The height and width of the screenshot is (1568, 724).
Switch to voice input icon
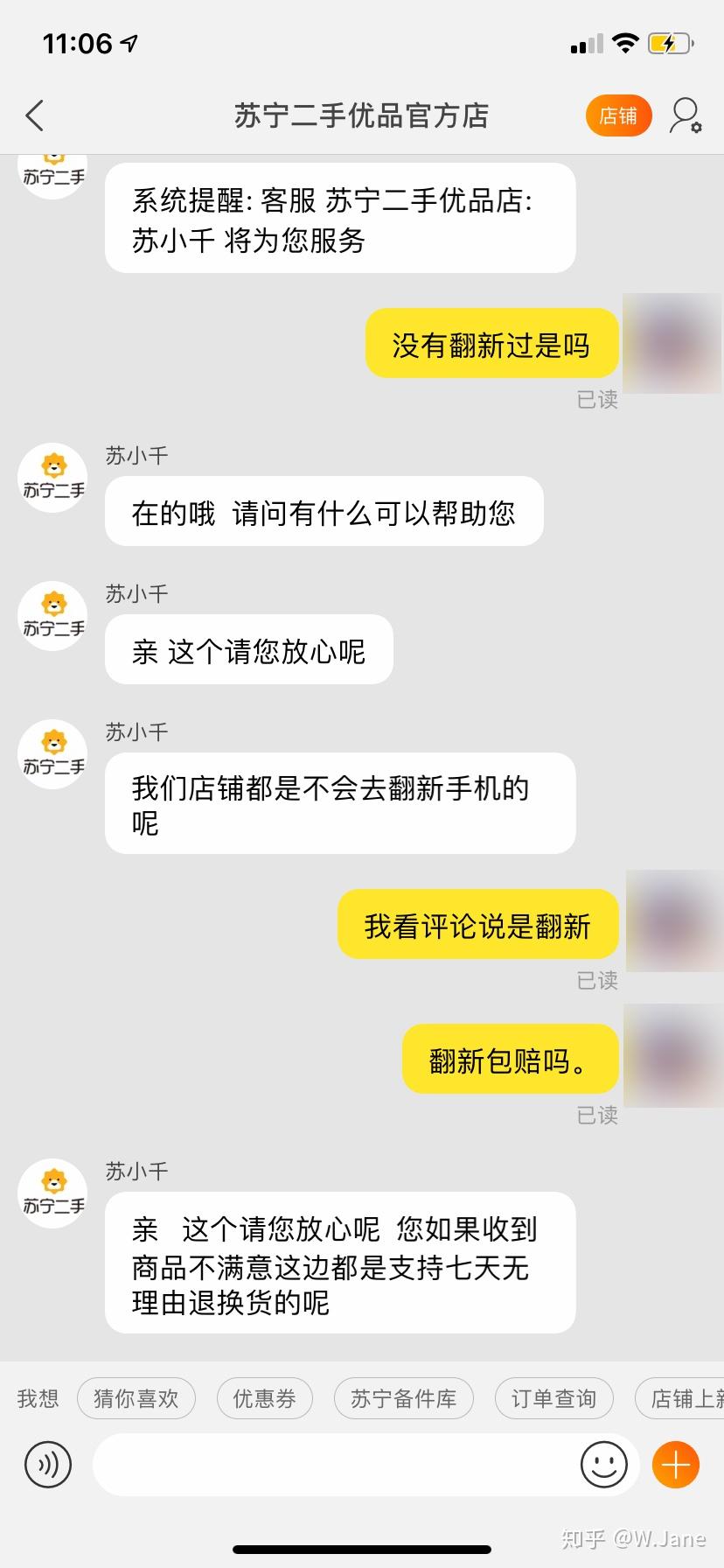[47, 1465]
